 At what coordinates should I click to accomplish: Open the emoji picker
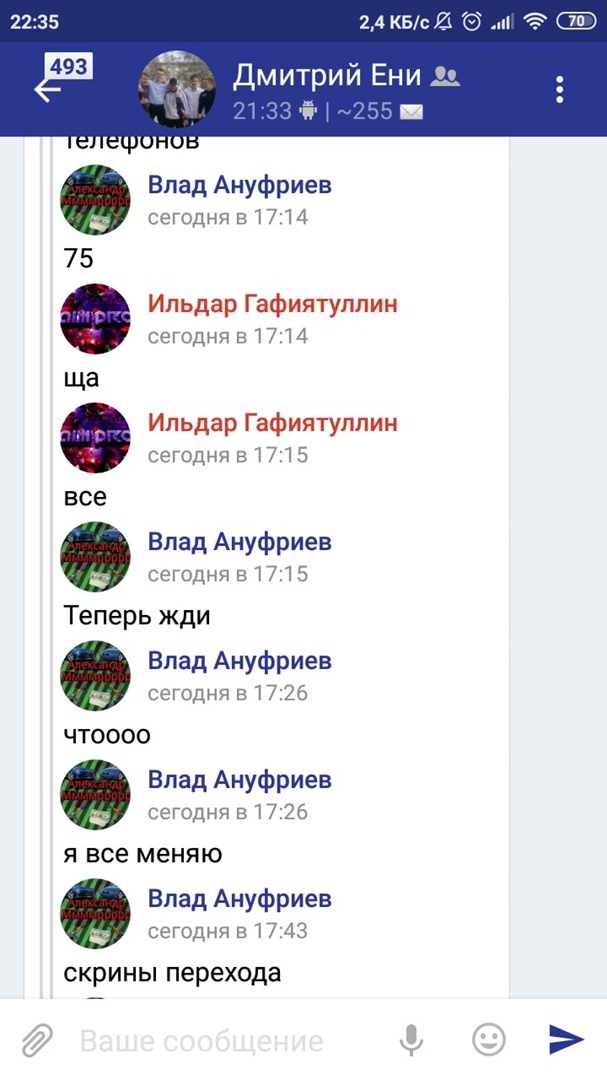489,1041
